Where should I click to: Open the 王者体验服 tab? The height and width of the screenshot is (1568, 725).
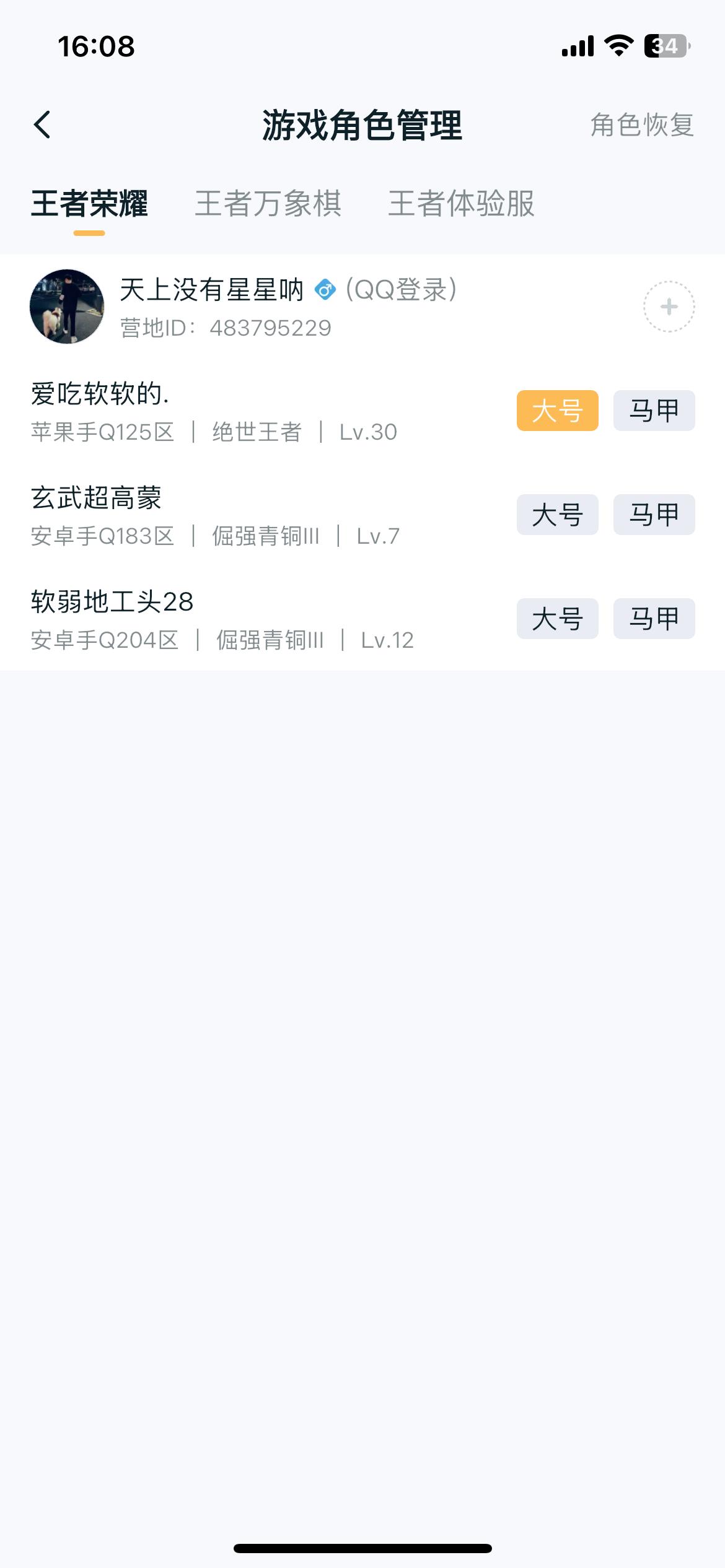click(x=462, y=204)
